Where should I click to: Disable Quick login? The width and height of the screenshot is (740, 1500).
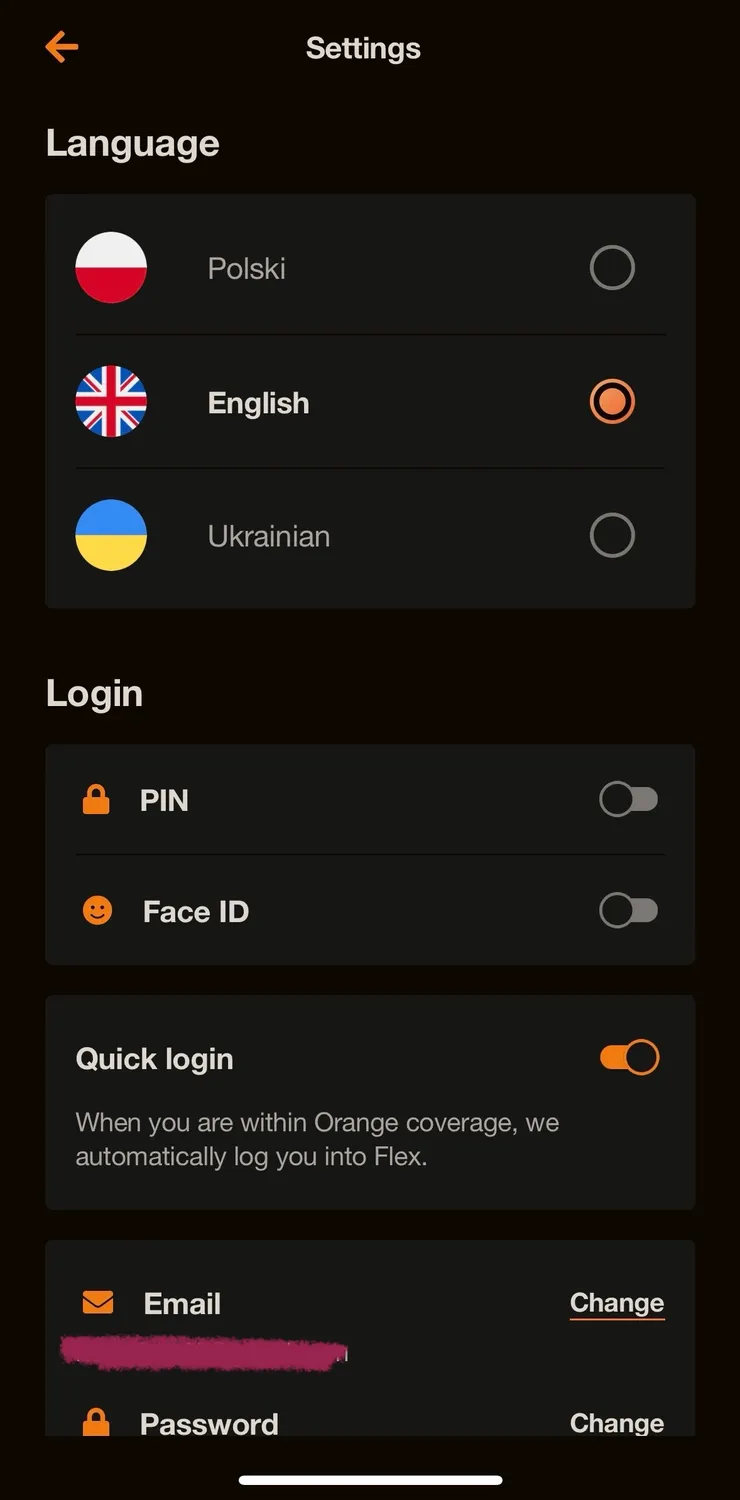point(629,1058)
